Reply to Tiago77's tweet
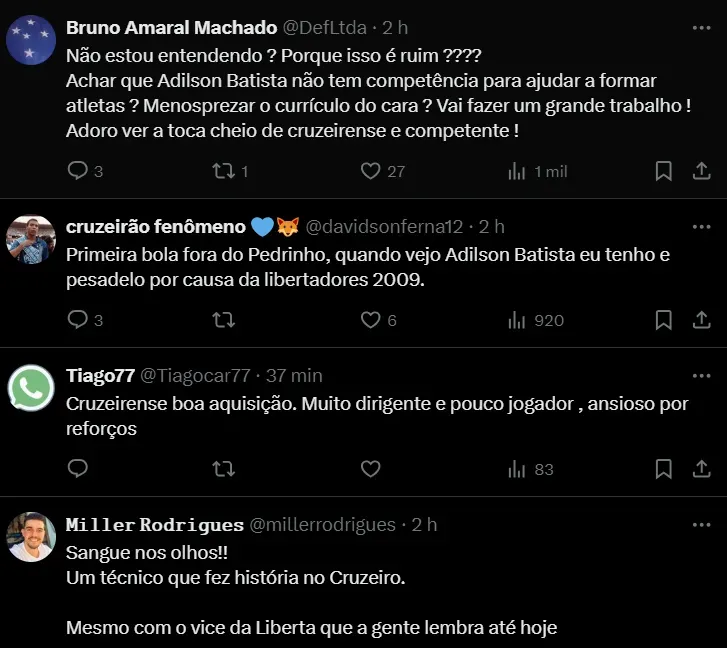 [78, 469]
